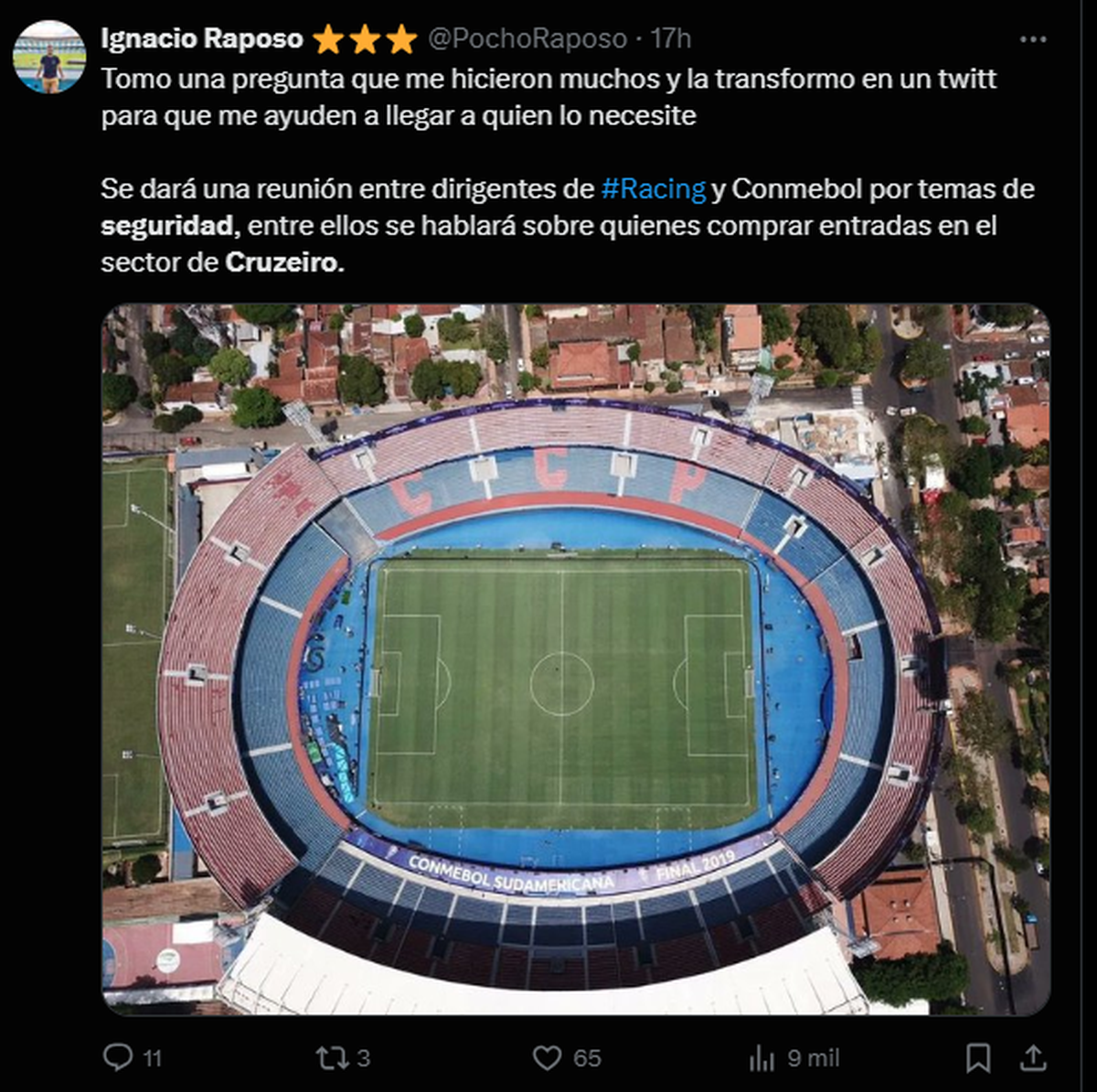Share the tweet via the share icon
Image resolution: width=1097 pixels, height=1092 pixels.
coord(1033,1058)
